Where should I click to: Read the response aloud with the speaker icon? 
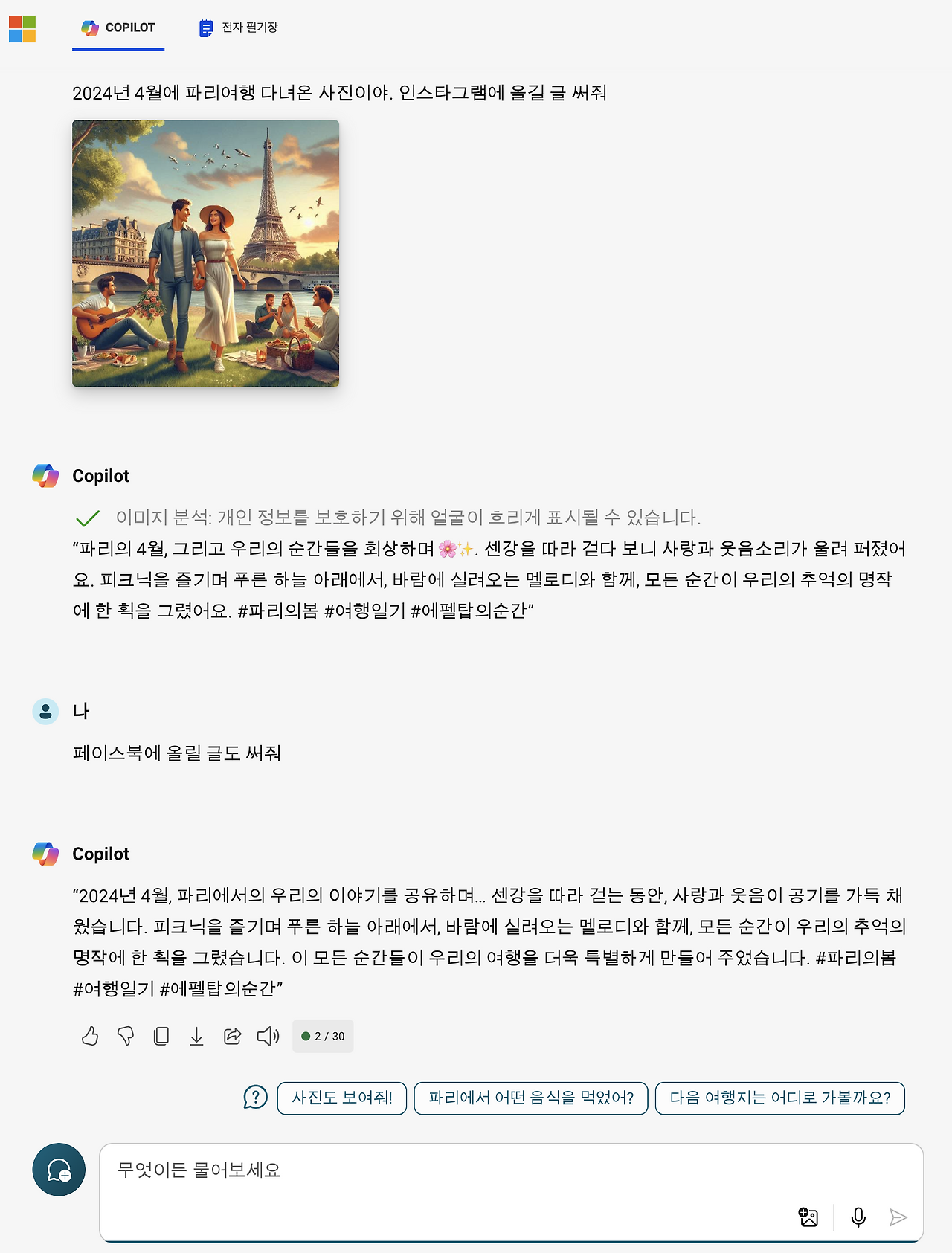point(268,1036)
